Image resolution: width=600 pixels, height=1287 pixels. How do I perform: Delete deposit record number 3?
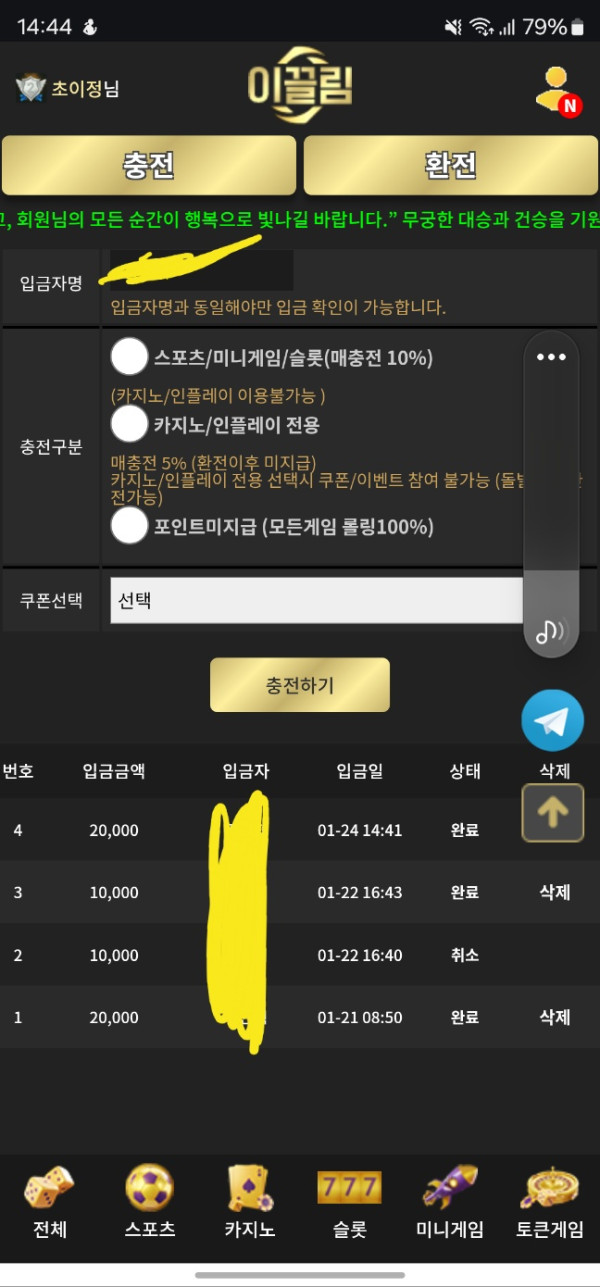pyautogui.click(x=554, y=892)
